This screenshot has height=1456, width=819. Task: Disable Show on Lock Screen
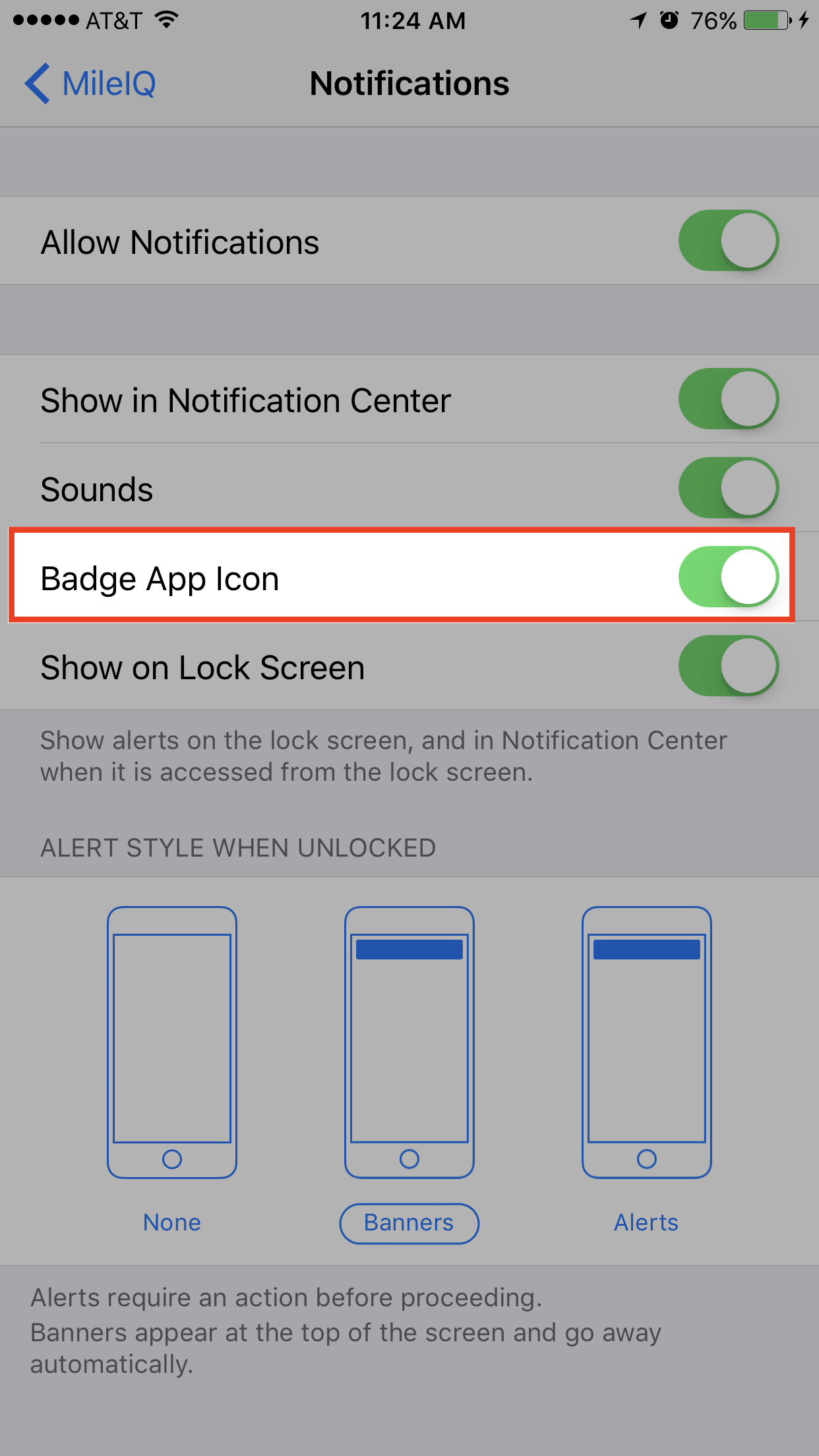[x=729, y=666]
